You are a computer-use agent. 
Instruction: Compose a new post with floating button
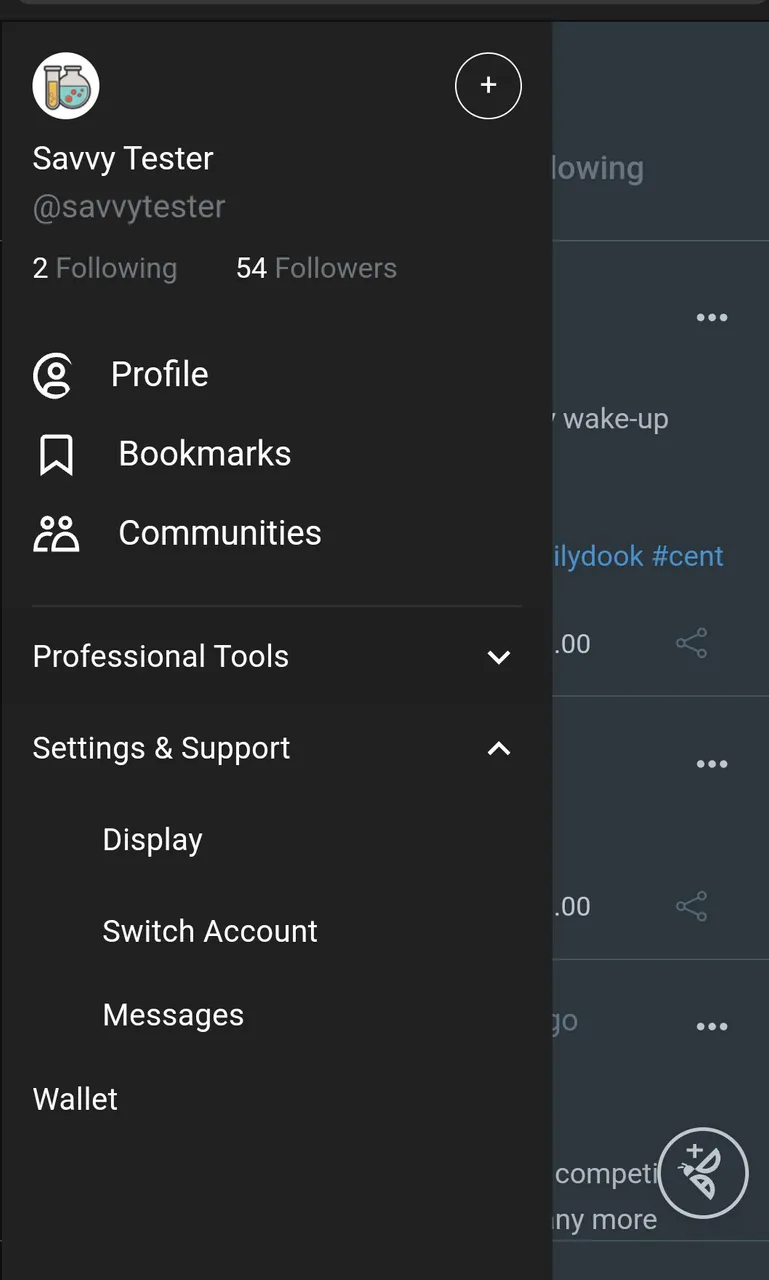click(x=703, y=1173)
